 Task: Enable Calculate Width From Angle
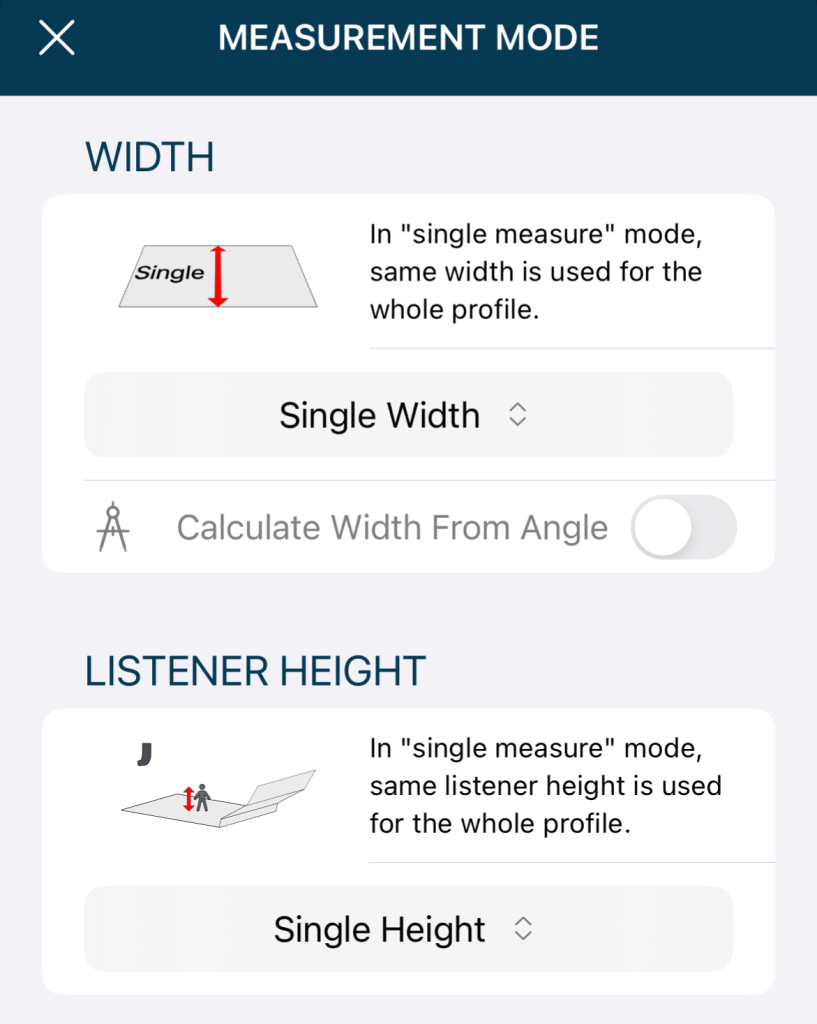(683, 527)
